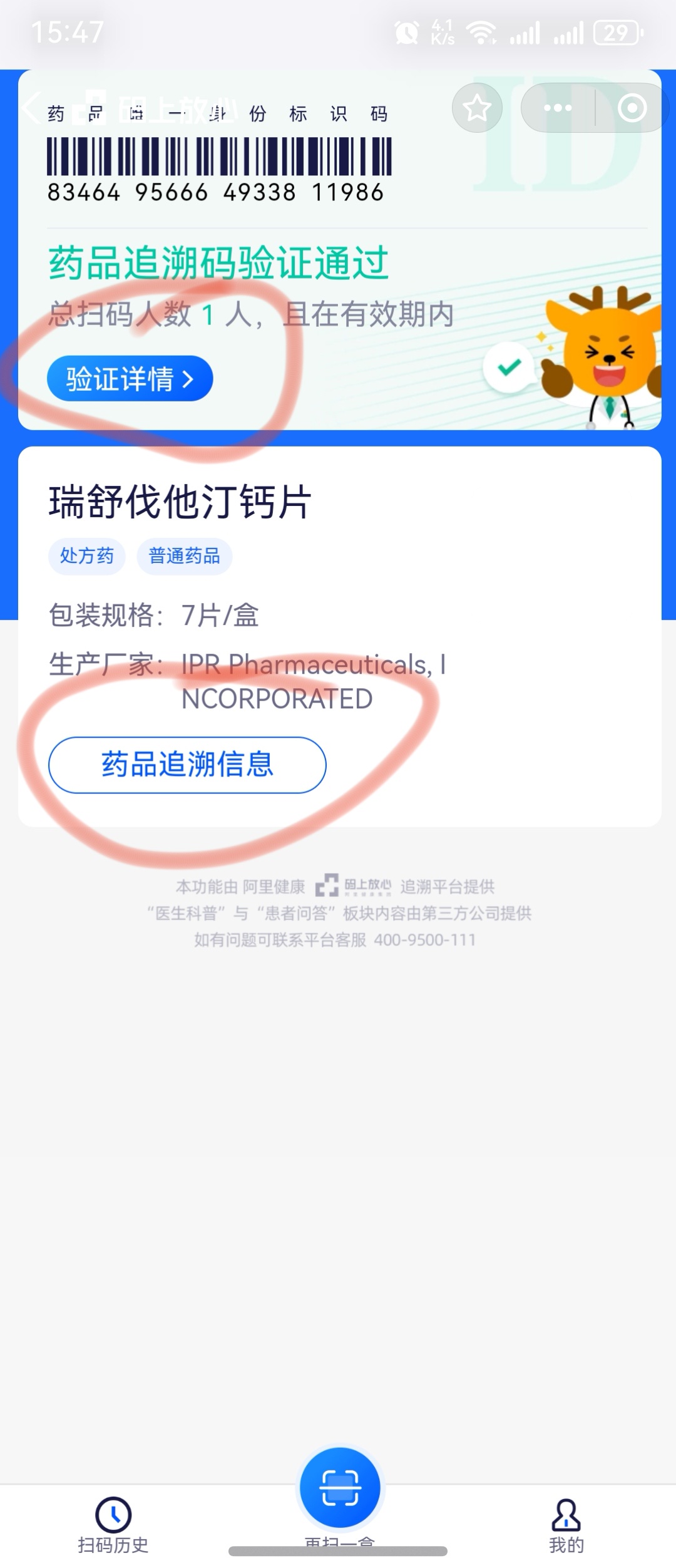This screenshot has width=676, height=1568.
Task: Tap the 400-9500-111 customer service number
Action: (x=425, y=939)
